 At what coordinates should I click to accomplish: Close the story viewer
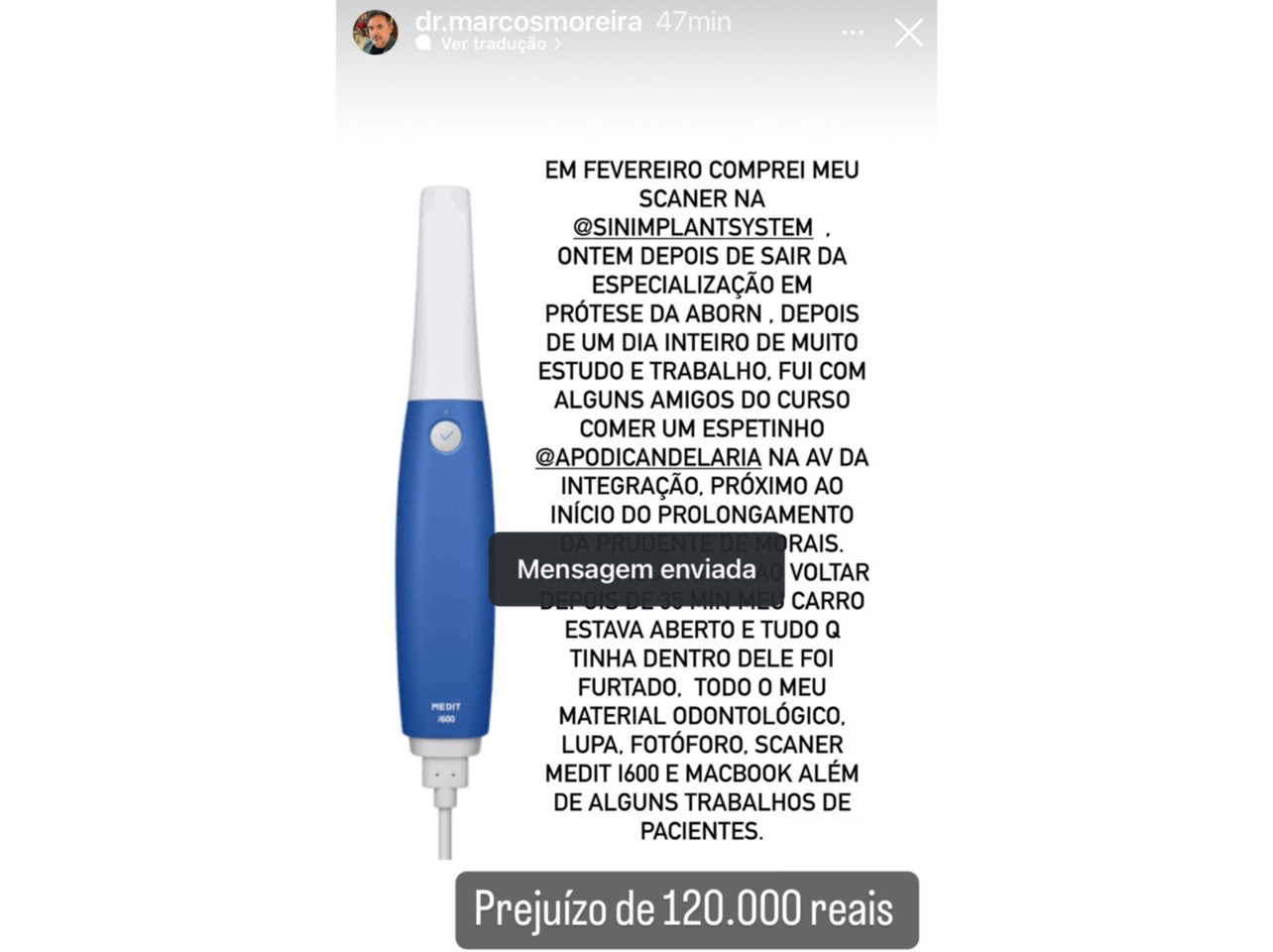point(908,33)
